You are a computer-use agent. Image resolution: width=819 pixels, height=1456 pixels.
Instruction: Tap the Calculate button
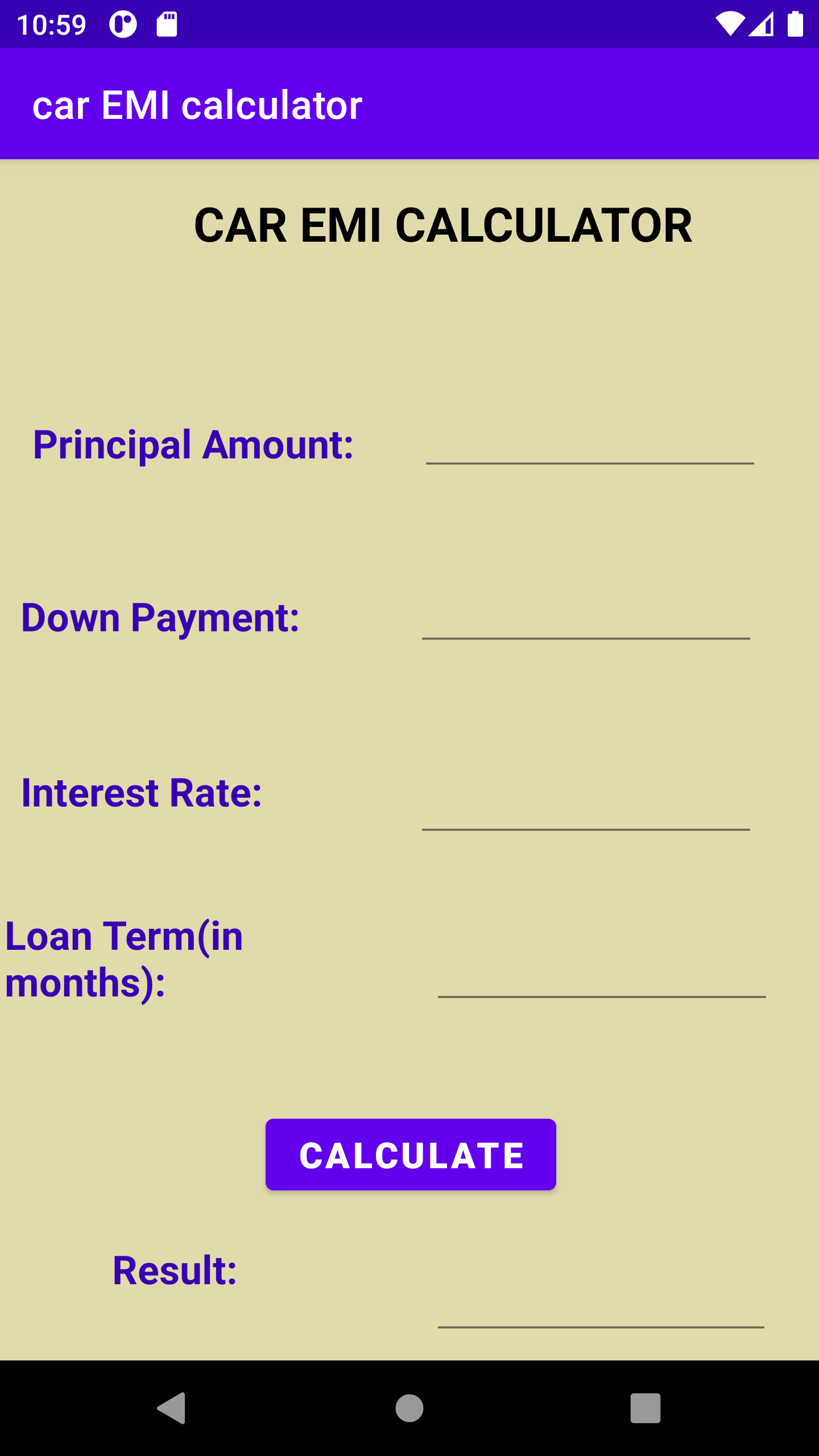[411, 1154]
